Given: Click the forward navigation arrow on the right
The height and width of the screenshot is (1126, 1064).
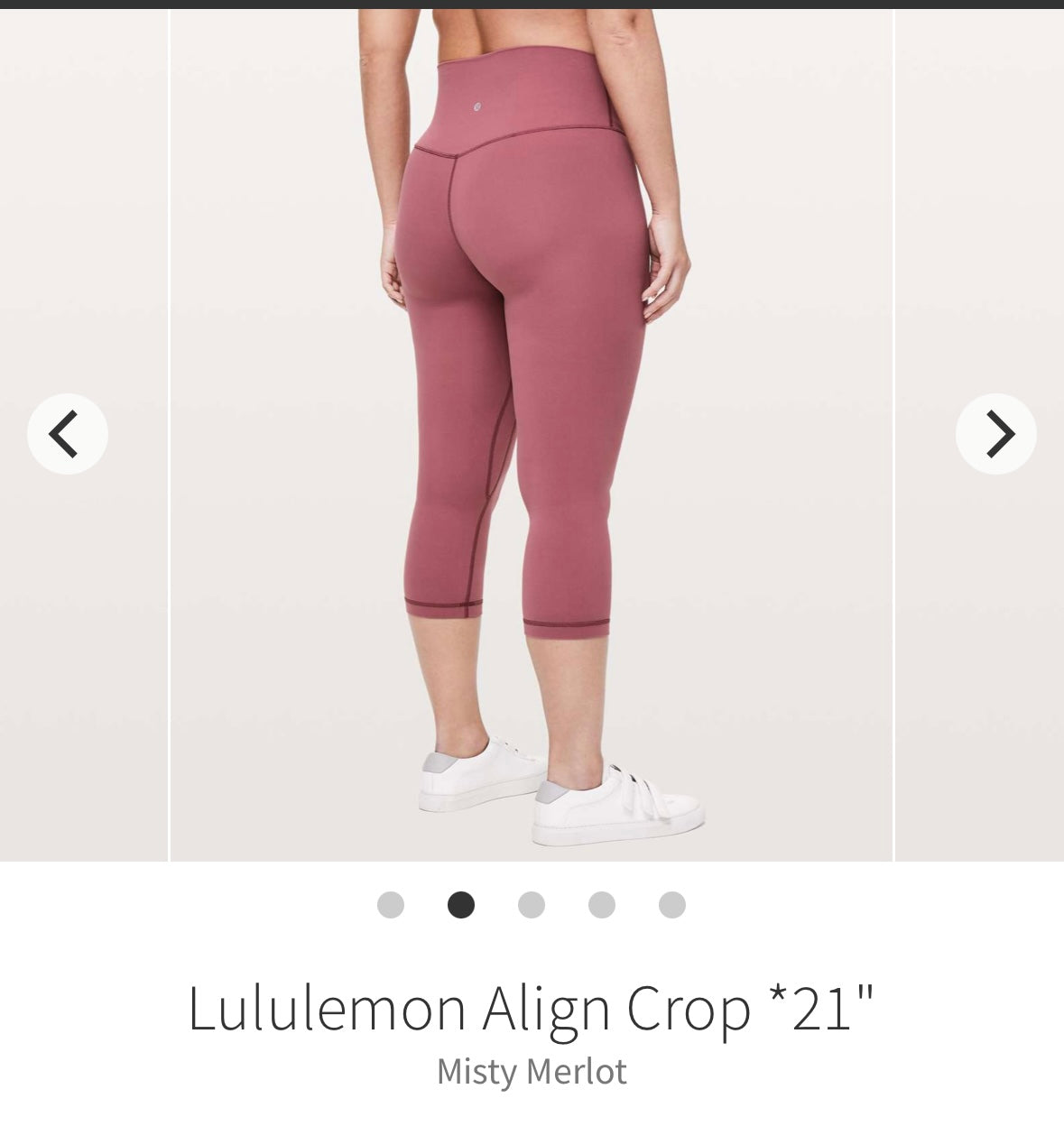Looking at the screenshot, I should point(997,434).
